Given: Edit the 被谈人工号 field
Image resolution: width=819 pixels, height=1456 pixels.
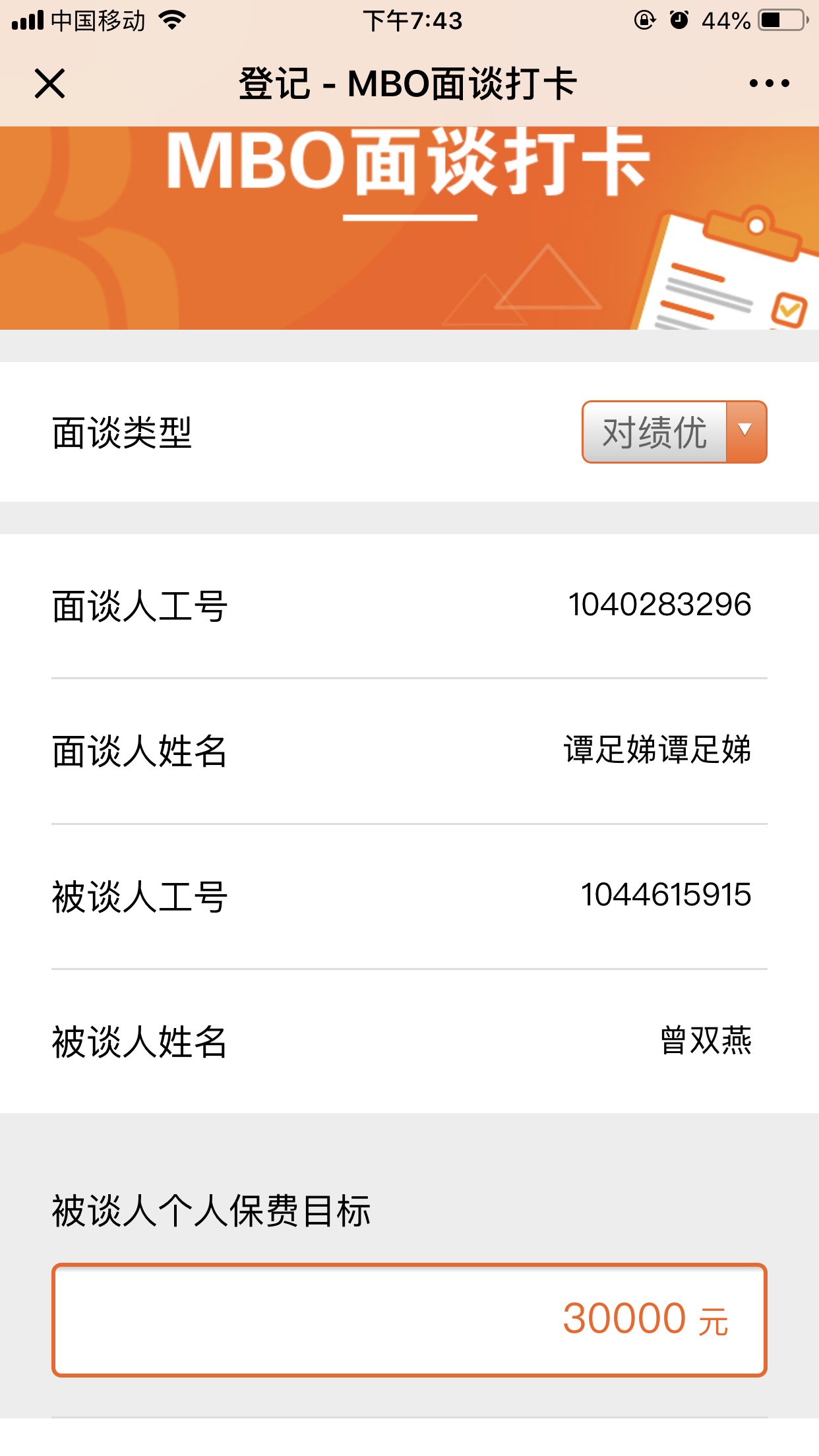Looking at the screenshot, I should click(665, 895).
